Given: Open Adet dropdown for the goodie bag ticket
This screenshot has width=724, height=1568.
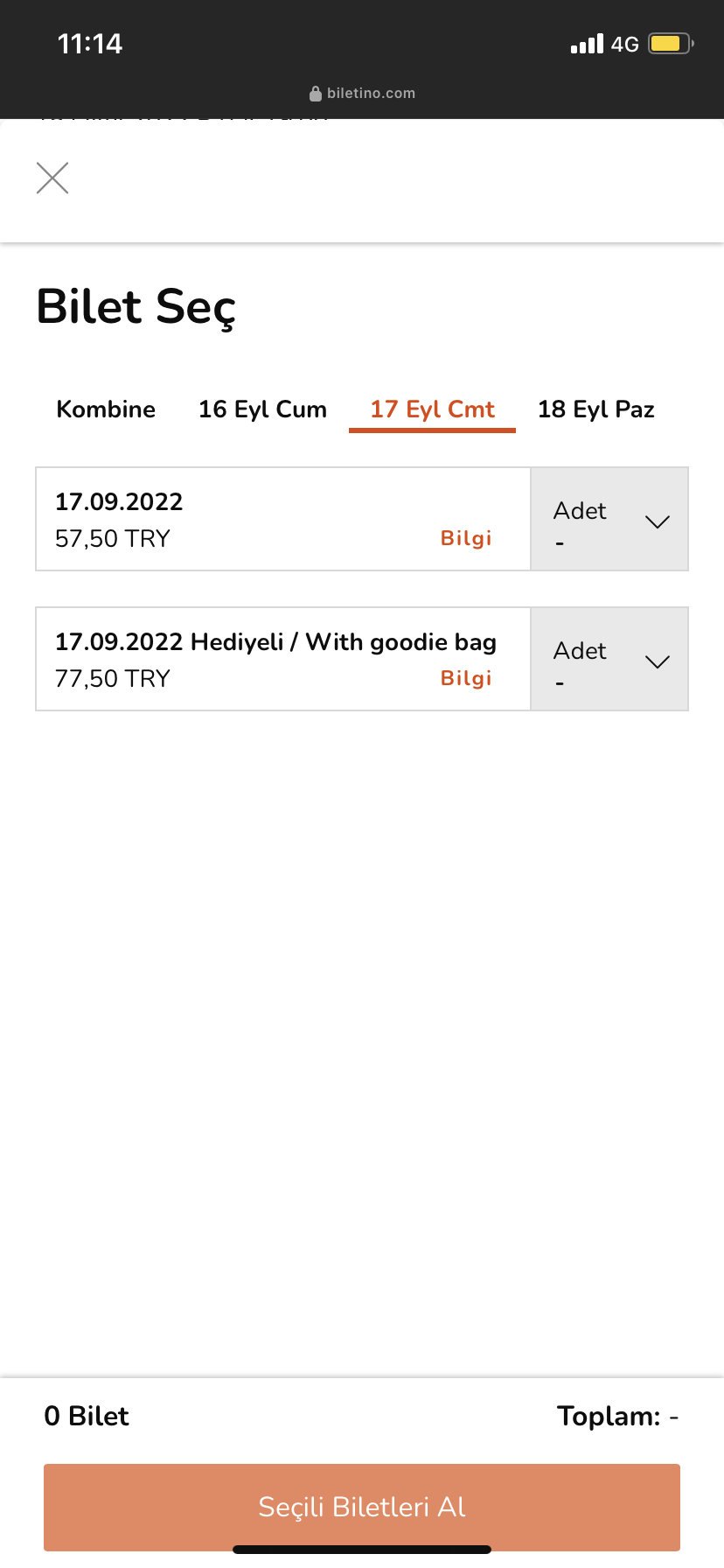Looking at the screenshot, I should [x=609, y=660].
